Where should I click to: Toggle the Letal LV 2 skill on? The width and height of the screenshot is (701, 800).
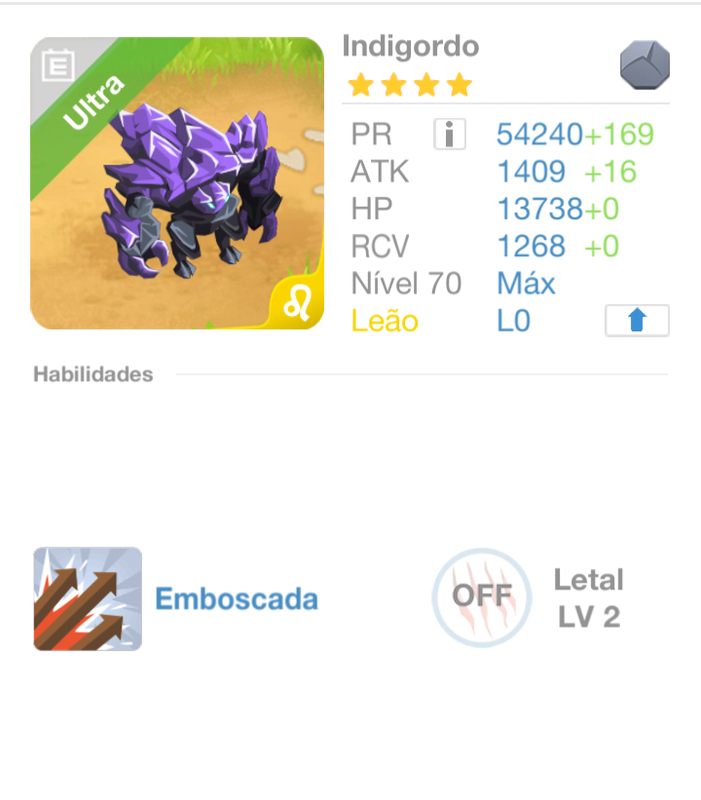point(481,597)
